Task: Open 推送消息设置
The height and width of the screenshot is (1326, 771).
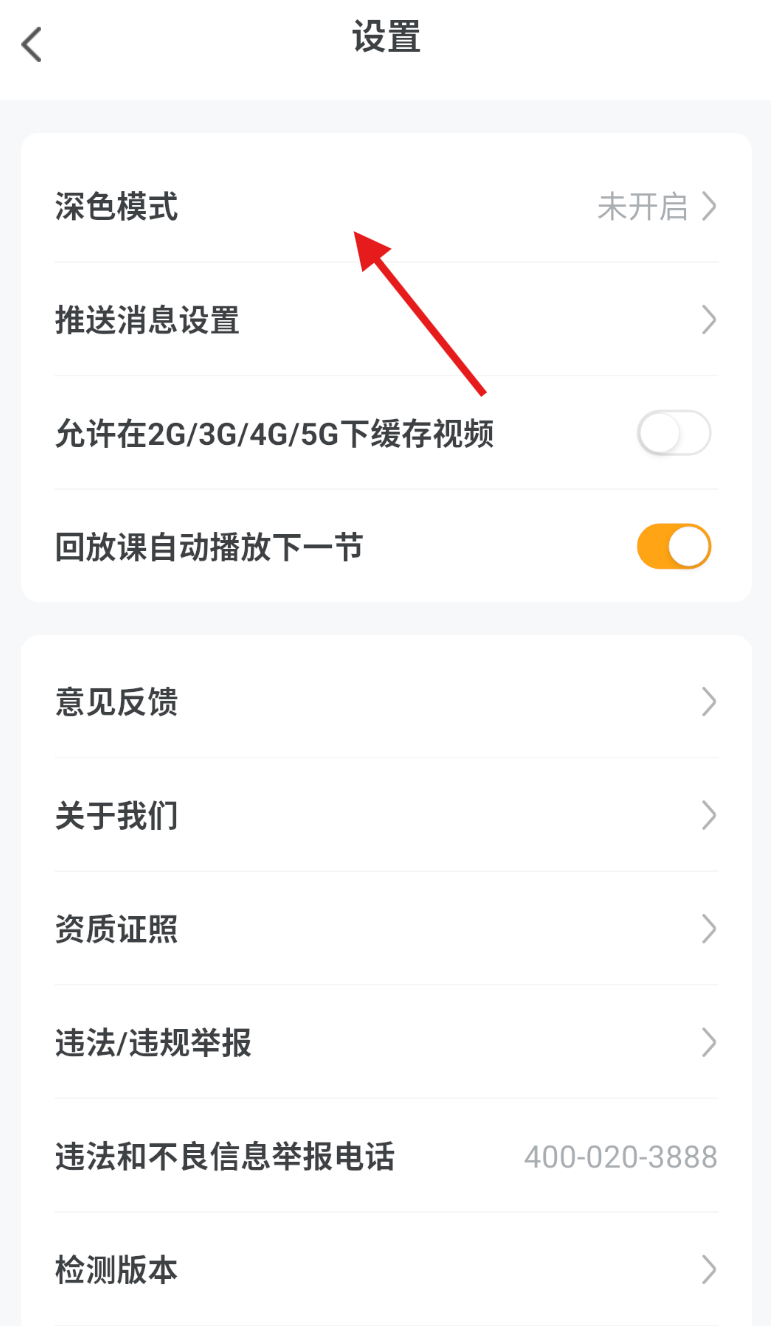Action: pos(385,320)
